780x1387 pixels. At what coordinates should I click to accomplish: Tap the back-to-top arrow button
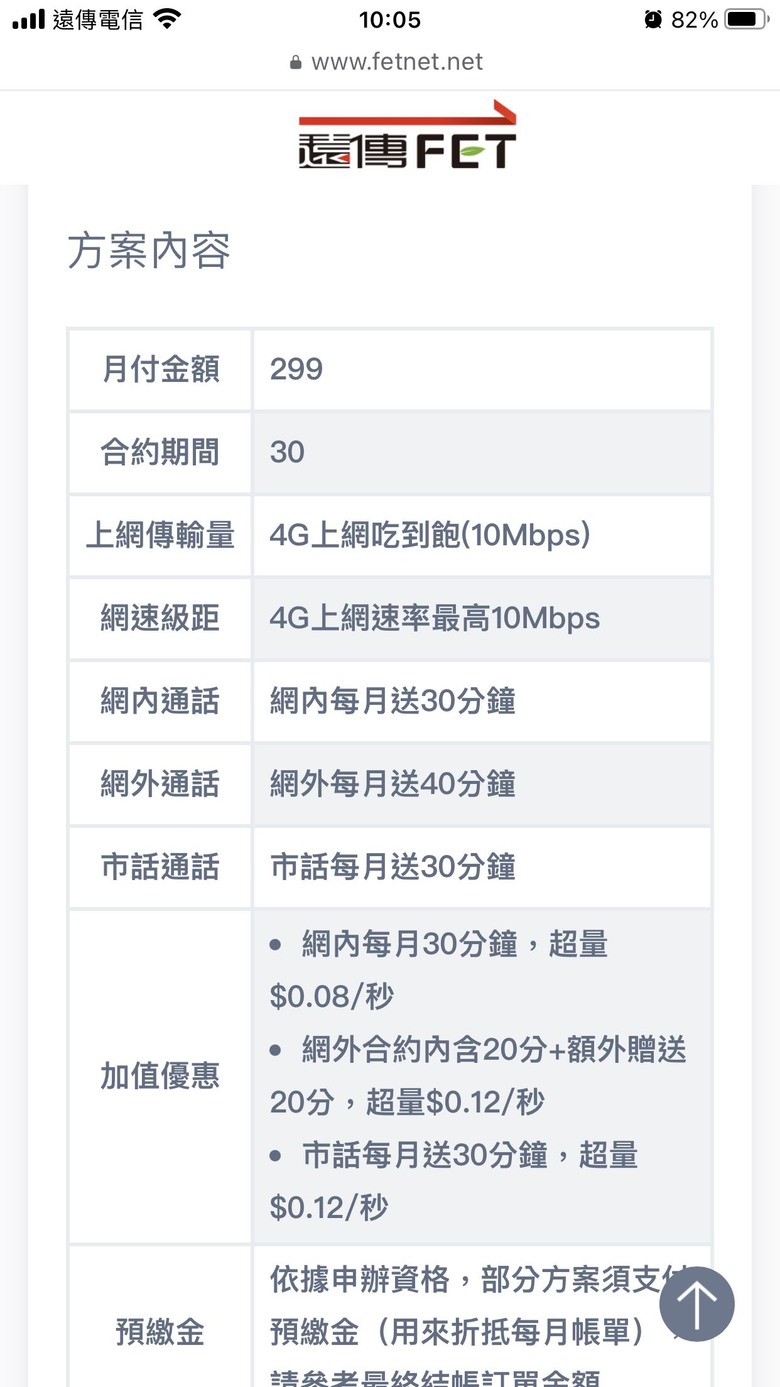click(x=697, y=1304)
